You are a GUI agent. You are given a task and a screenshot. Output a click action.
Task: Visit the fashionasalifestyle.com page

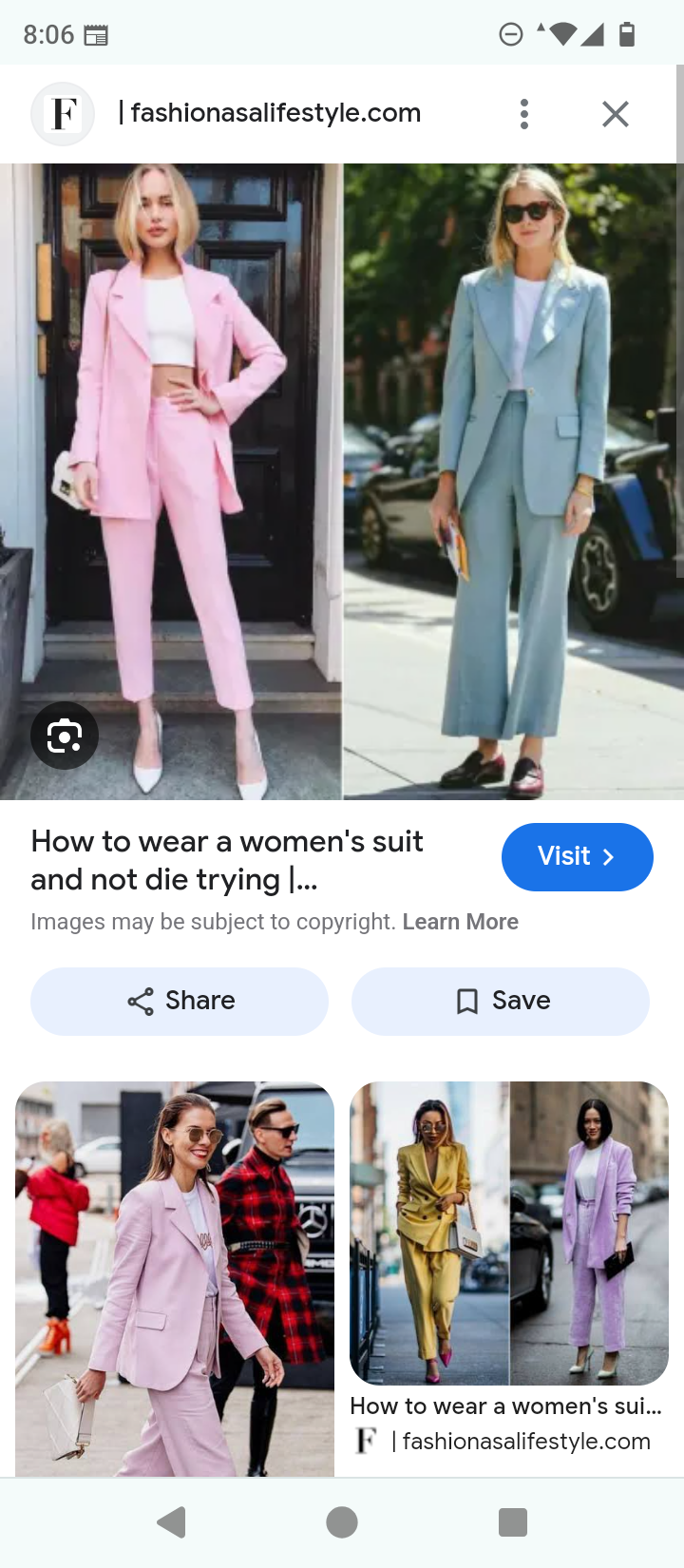[577, 856]
